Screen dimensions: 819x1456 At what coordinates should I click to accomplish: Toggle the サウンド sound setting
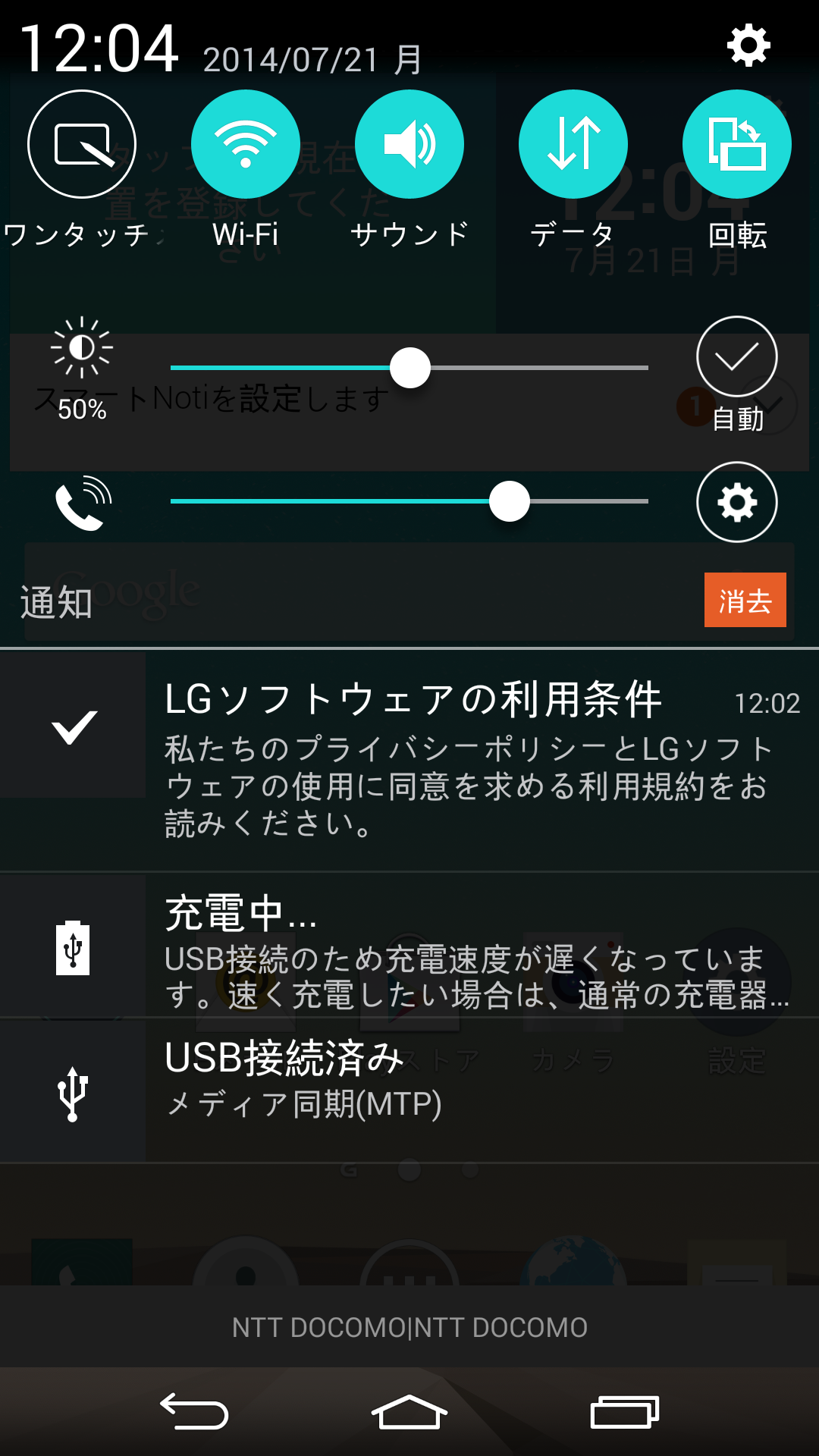(x=409, y=144)
